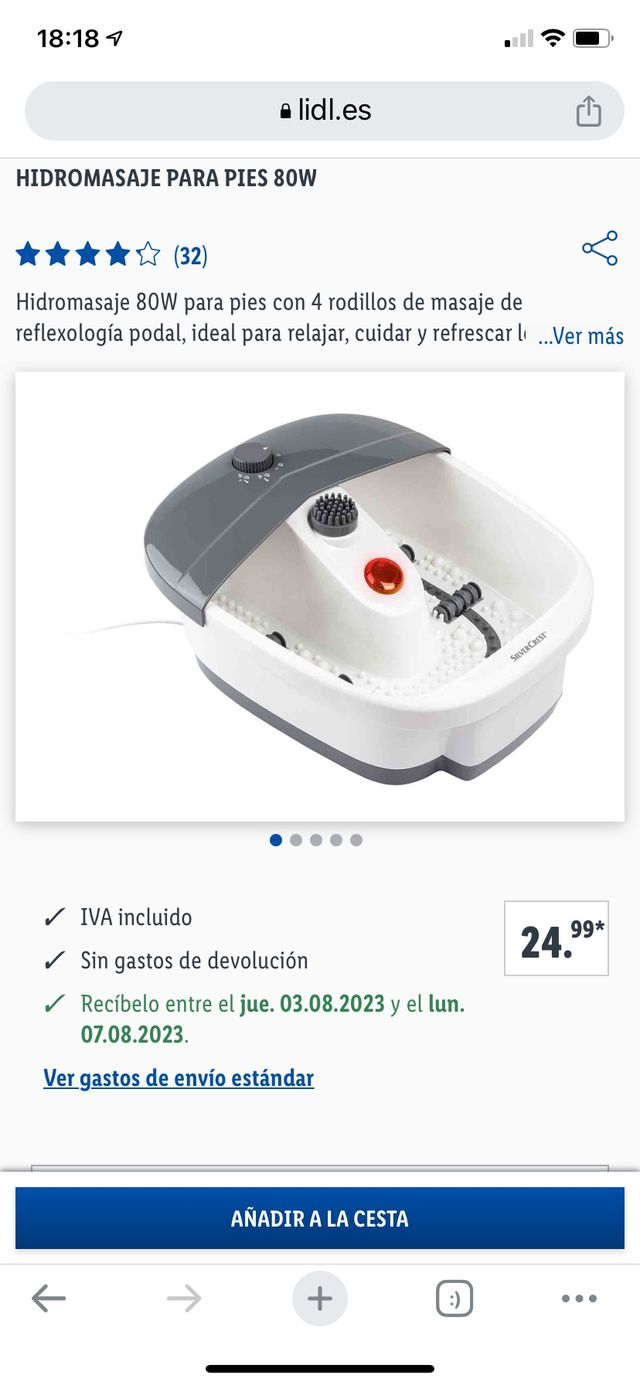
Task: Expand description with Ver más
Action: pos(580,336)
